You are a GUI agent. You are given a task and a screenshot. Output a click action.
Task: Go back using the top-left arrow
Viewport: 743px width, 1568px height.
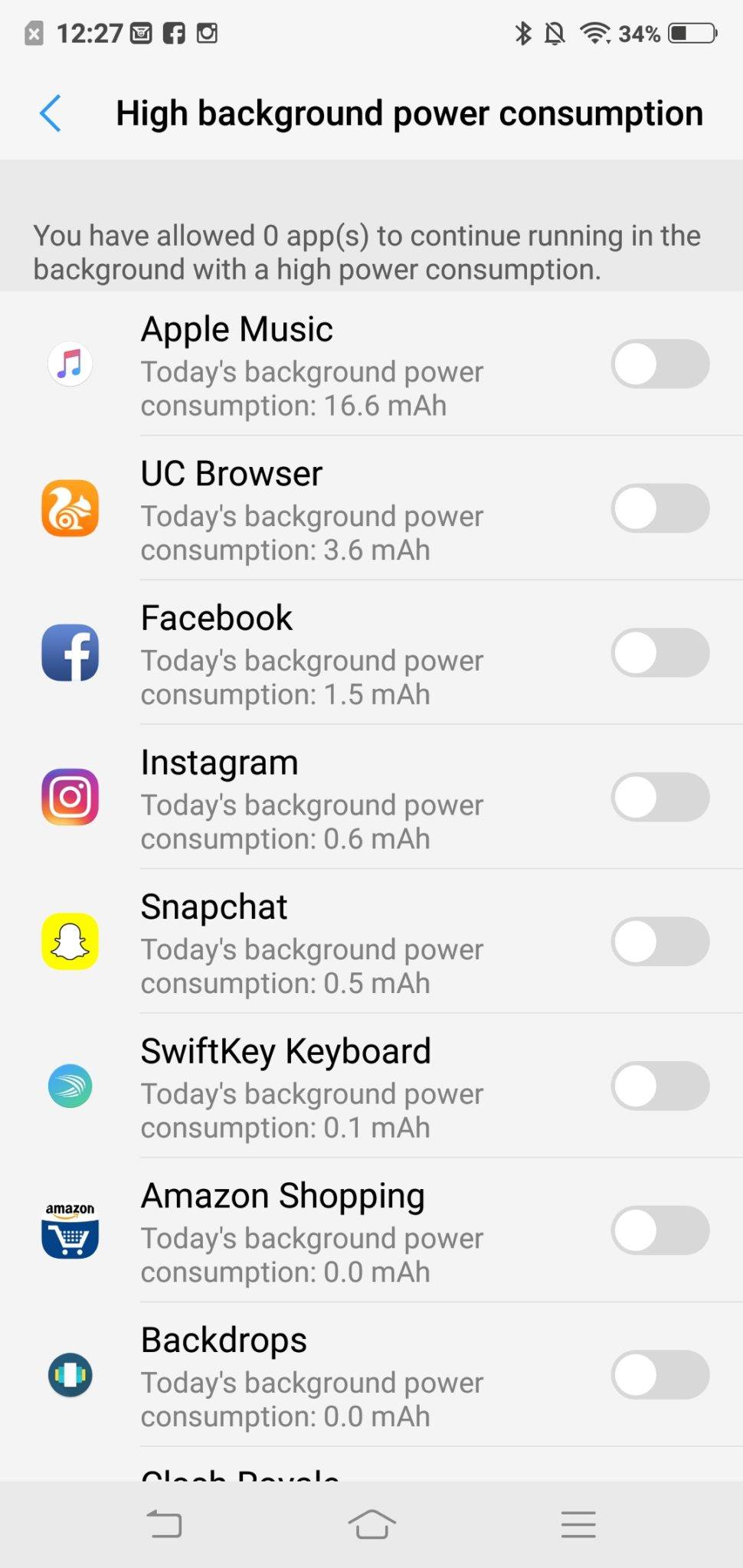(51, 113)
